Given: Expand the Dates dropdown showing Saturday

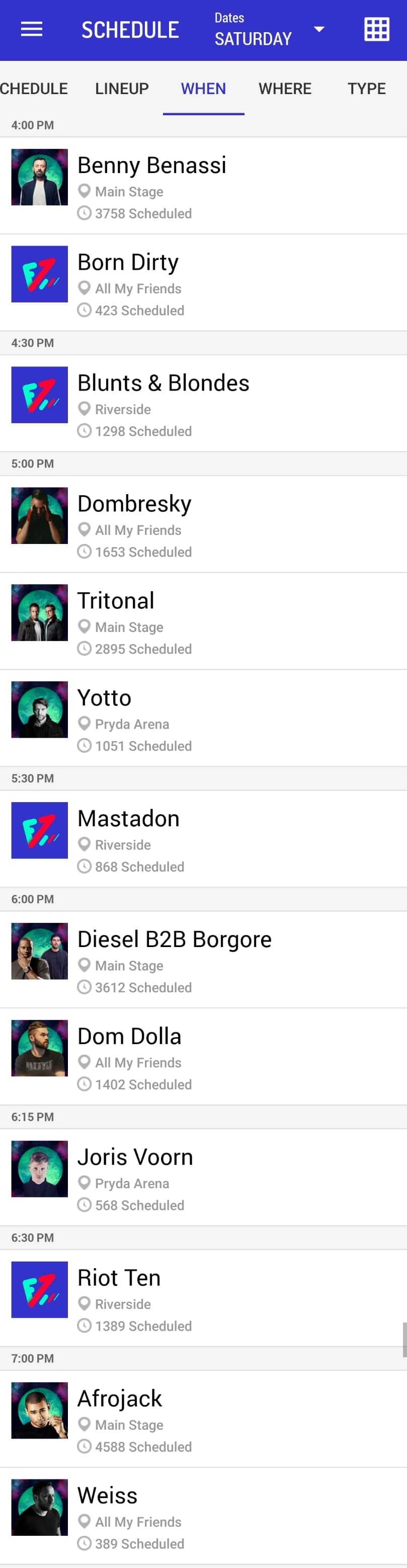Looking at the screenshot, I should pos(269,30).
